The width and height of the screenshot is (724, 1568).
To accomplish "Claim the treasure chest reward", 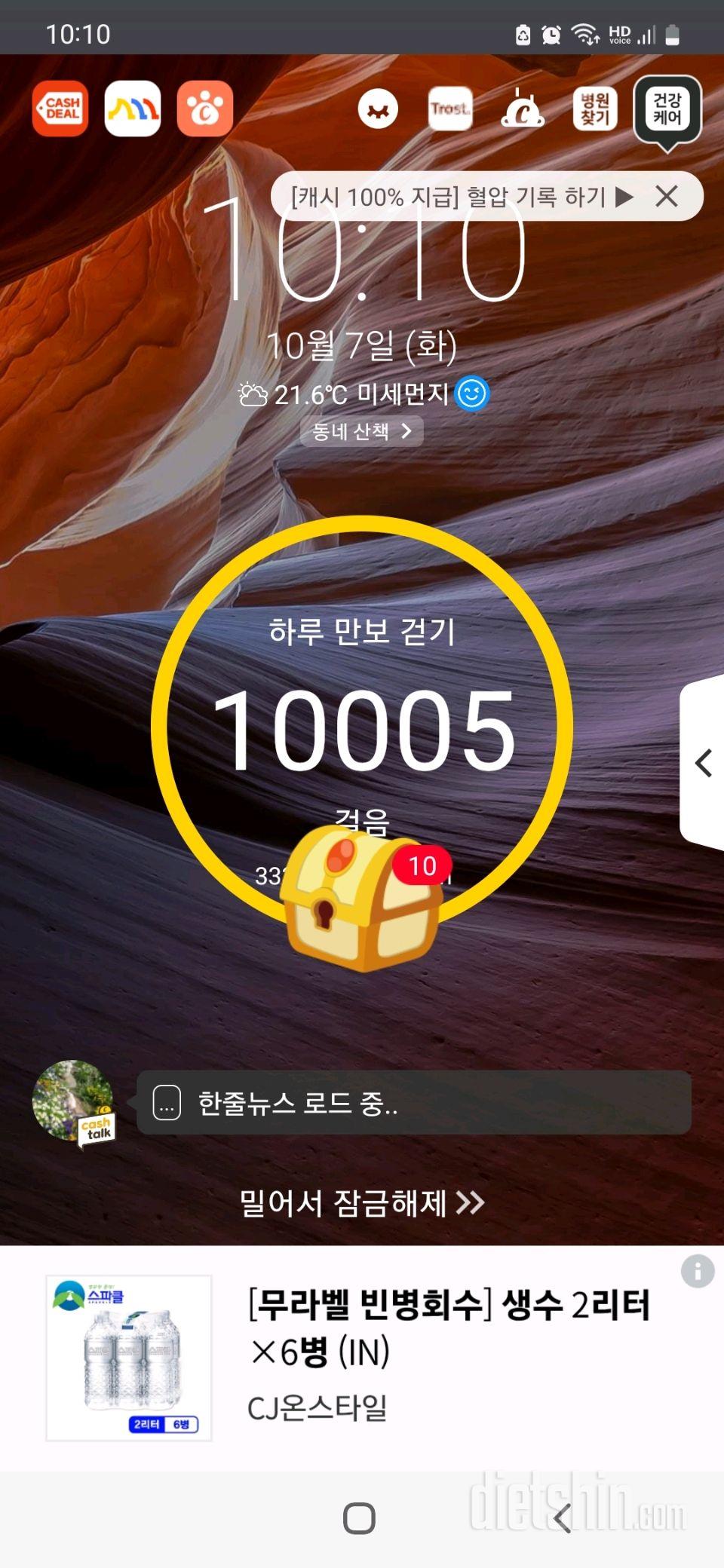I will tap(362, 899).
